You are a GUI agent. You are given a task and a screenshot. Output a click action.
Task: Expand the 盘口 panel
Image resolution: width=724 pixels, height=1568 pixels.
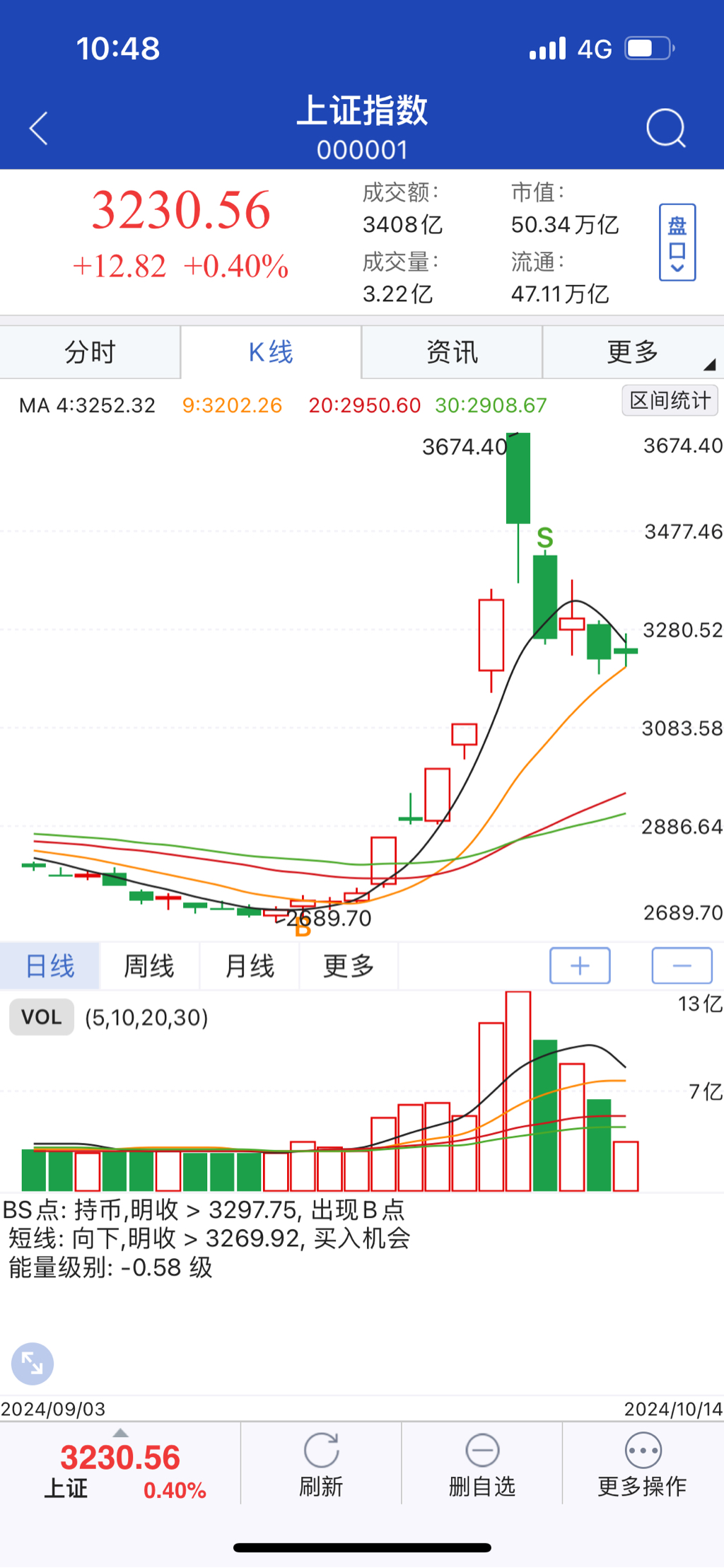click(x=677, y=243)
